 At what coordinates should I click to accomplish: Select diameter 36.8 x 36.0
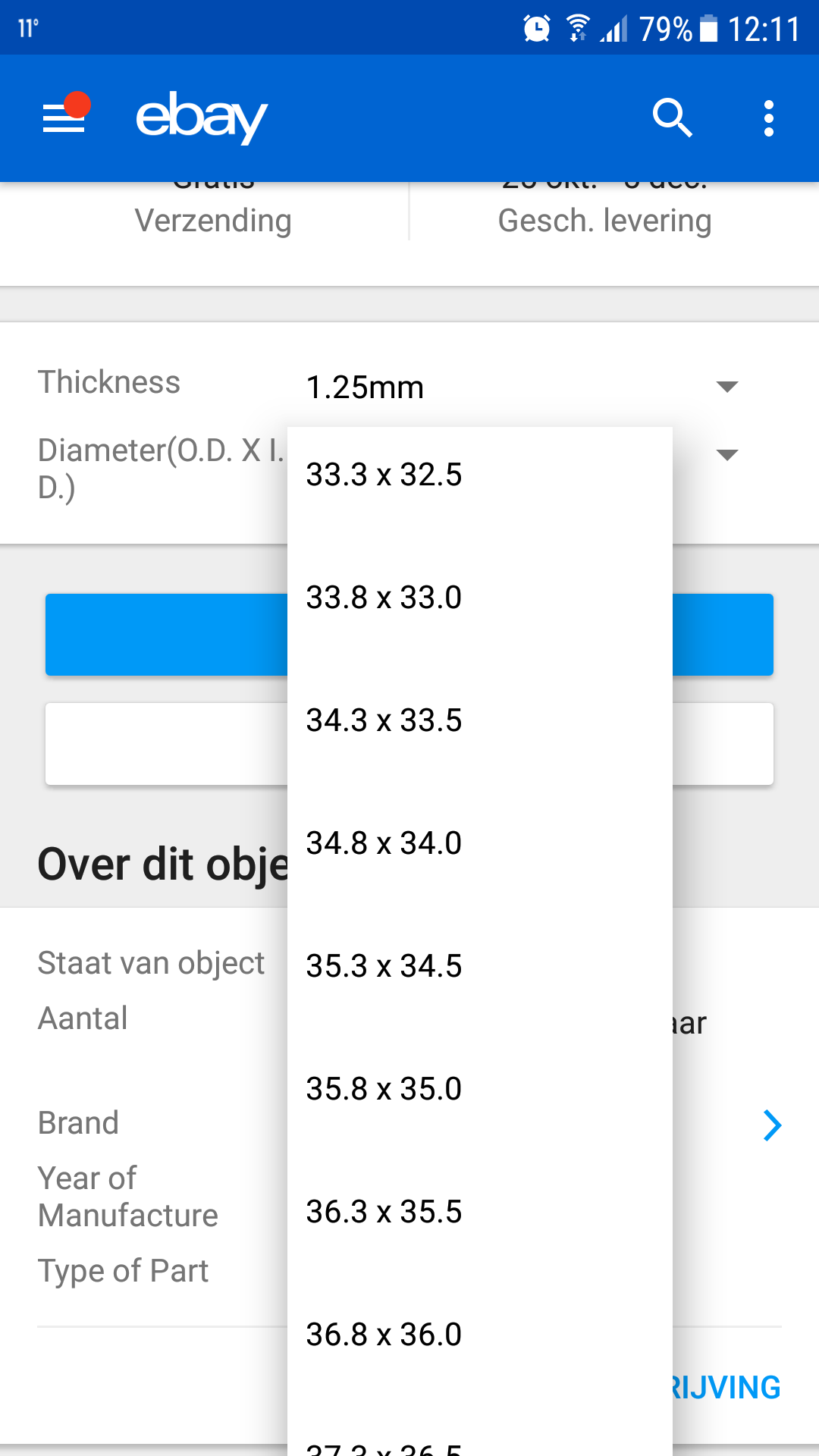click(480, 1335)
